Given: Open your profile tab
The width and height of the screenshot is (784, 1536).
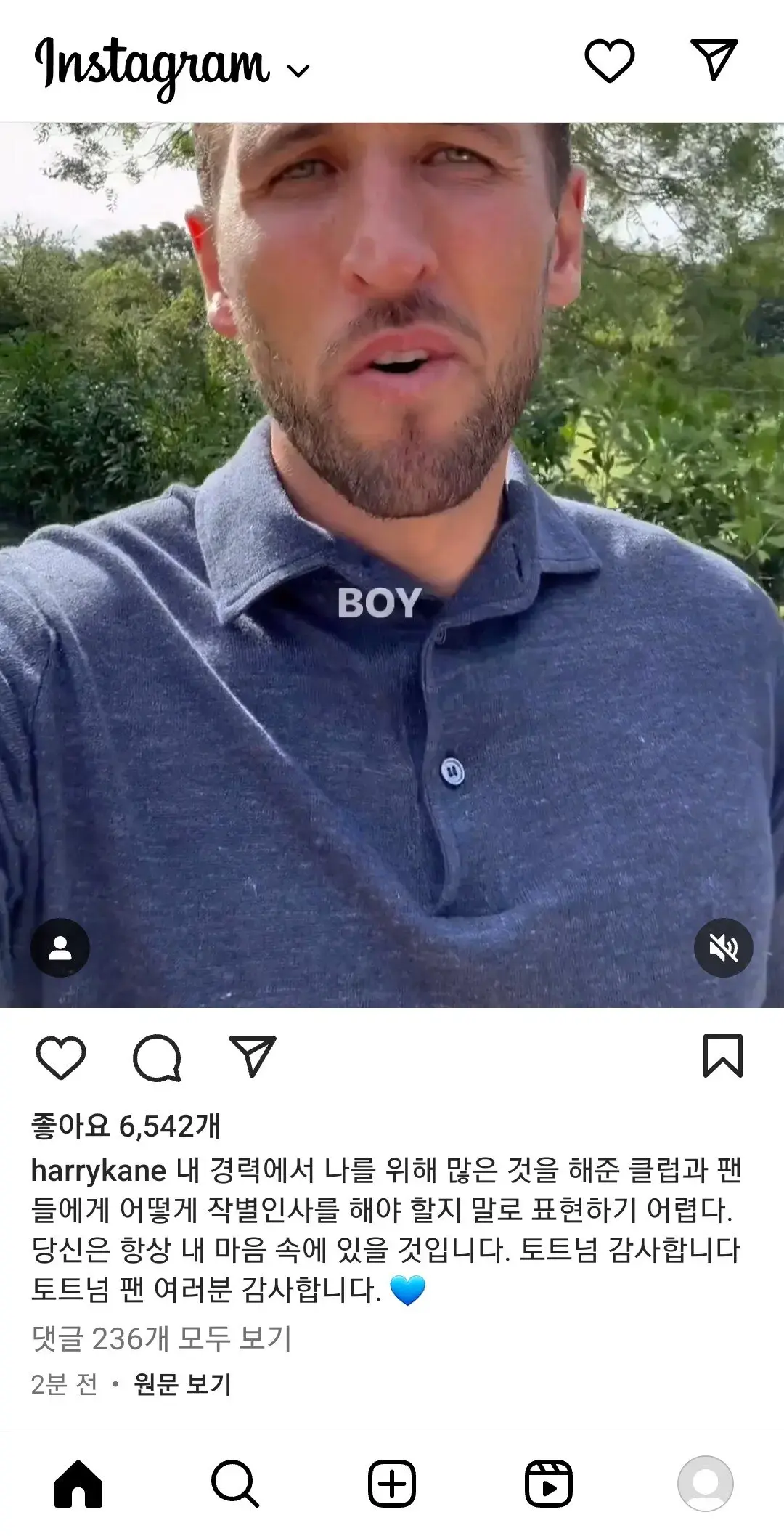Looking at the screenshot, I should point(705,1484).
